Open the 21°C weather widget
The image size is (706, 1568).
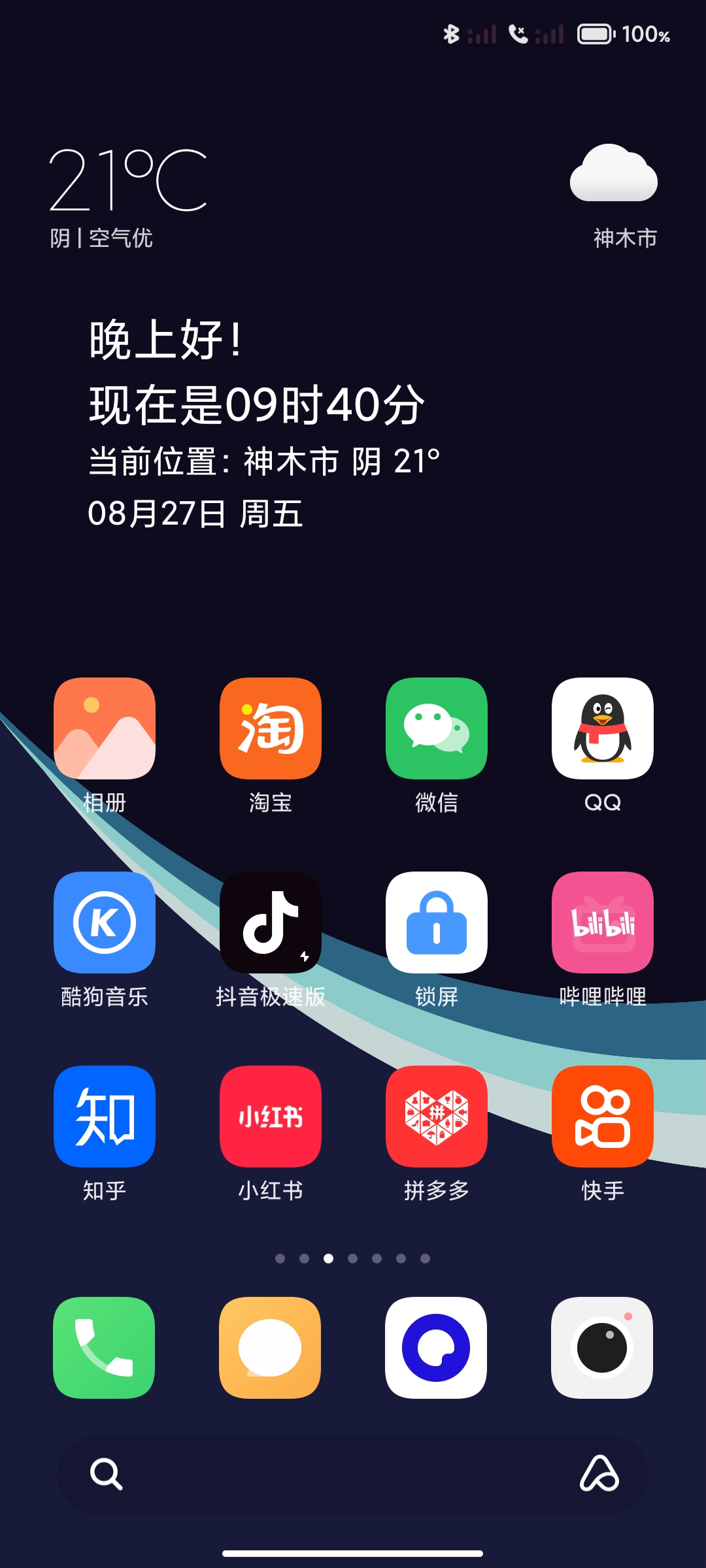[x=129, y=196]
